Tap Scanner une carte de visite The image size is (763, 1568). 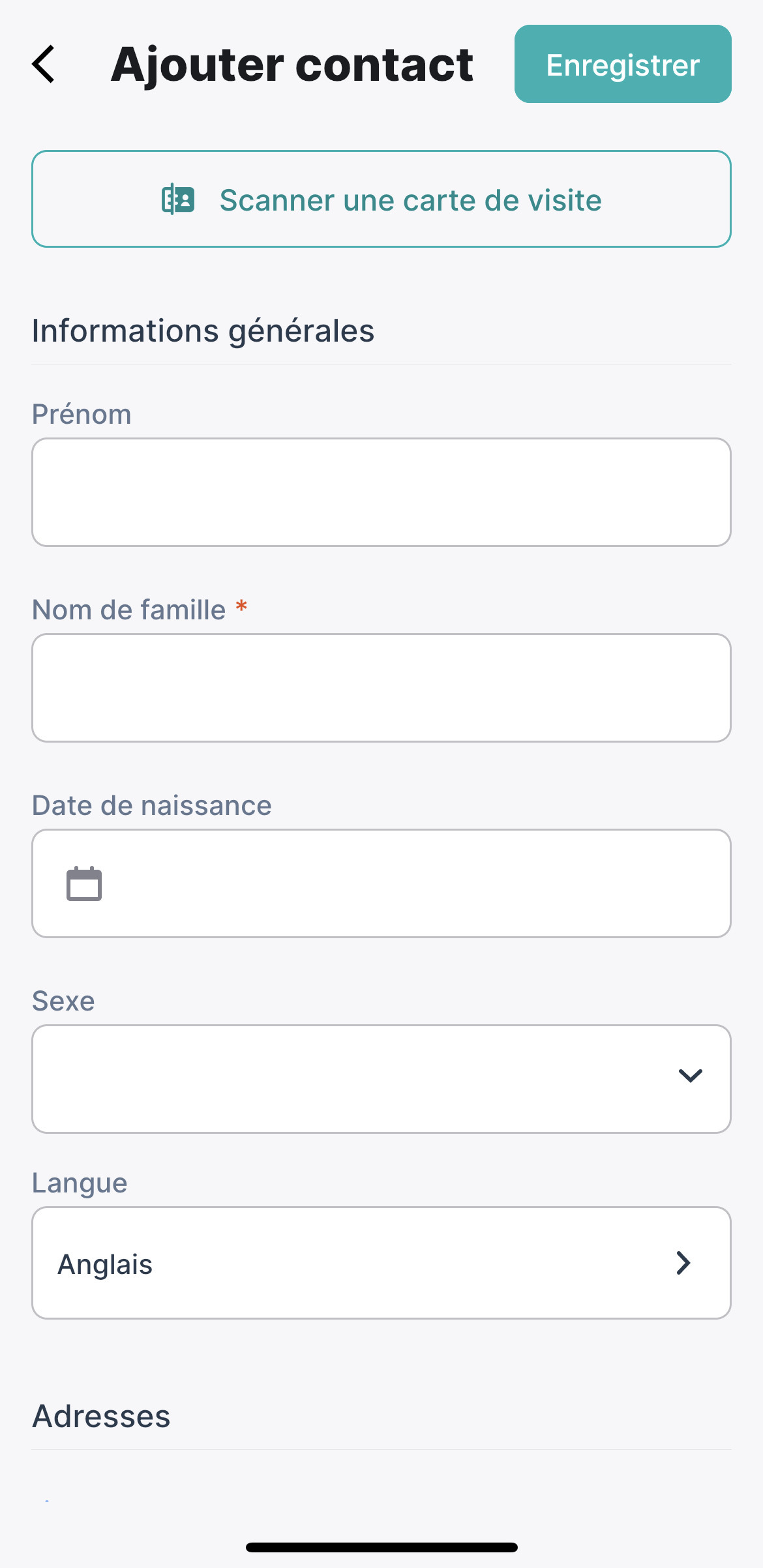click(381, 199)
